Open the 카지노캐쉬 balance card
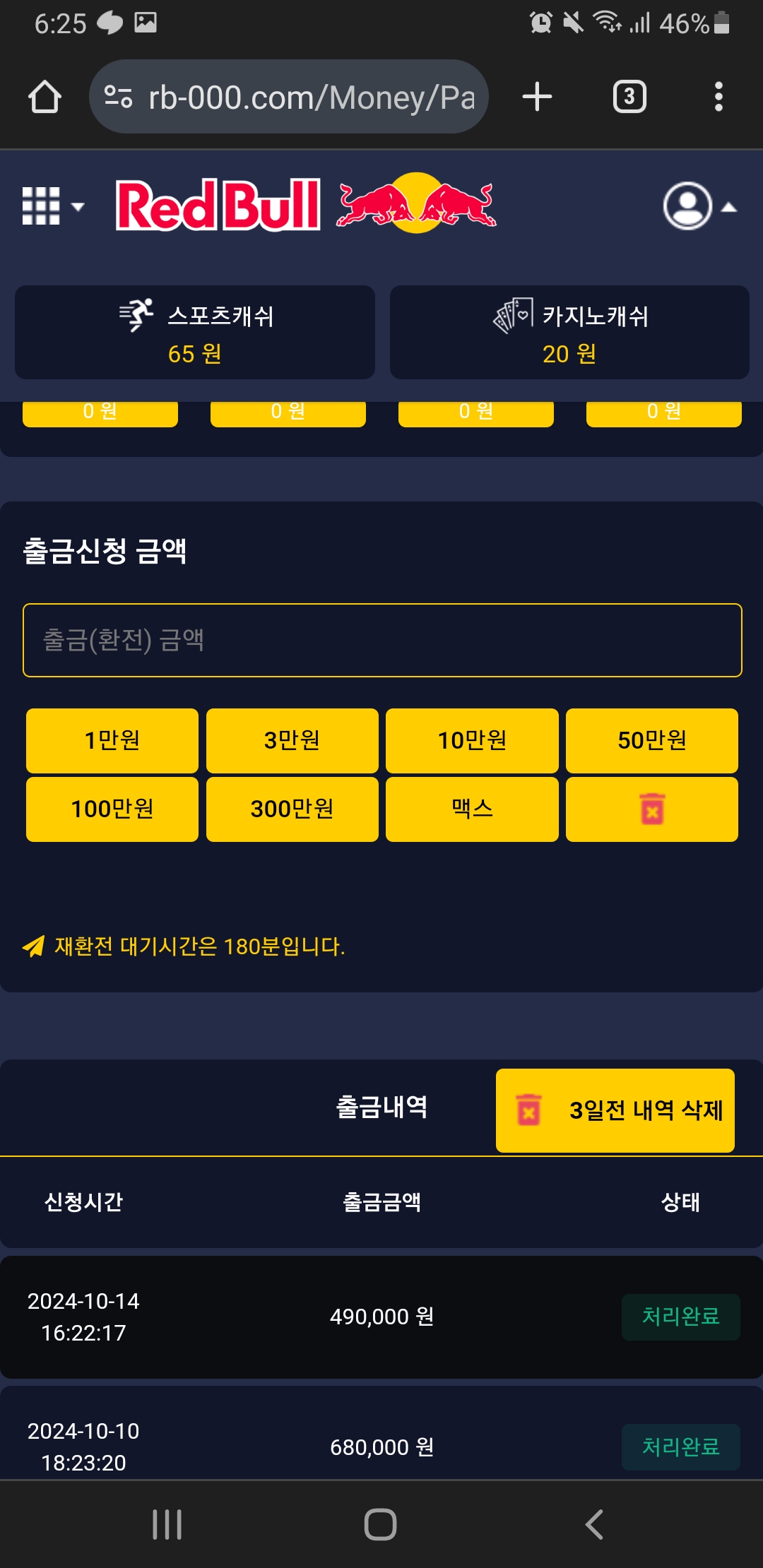 point(569,333)
